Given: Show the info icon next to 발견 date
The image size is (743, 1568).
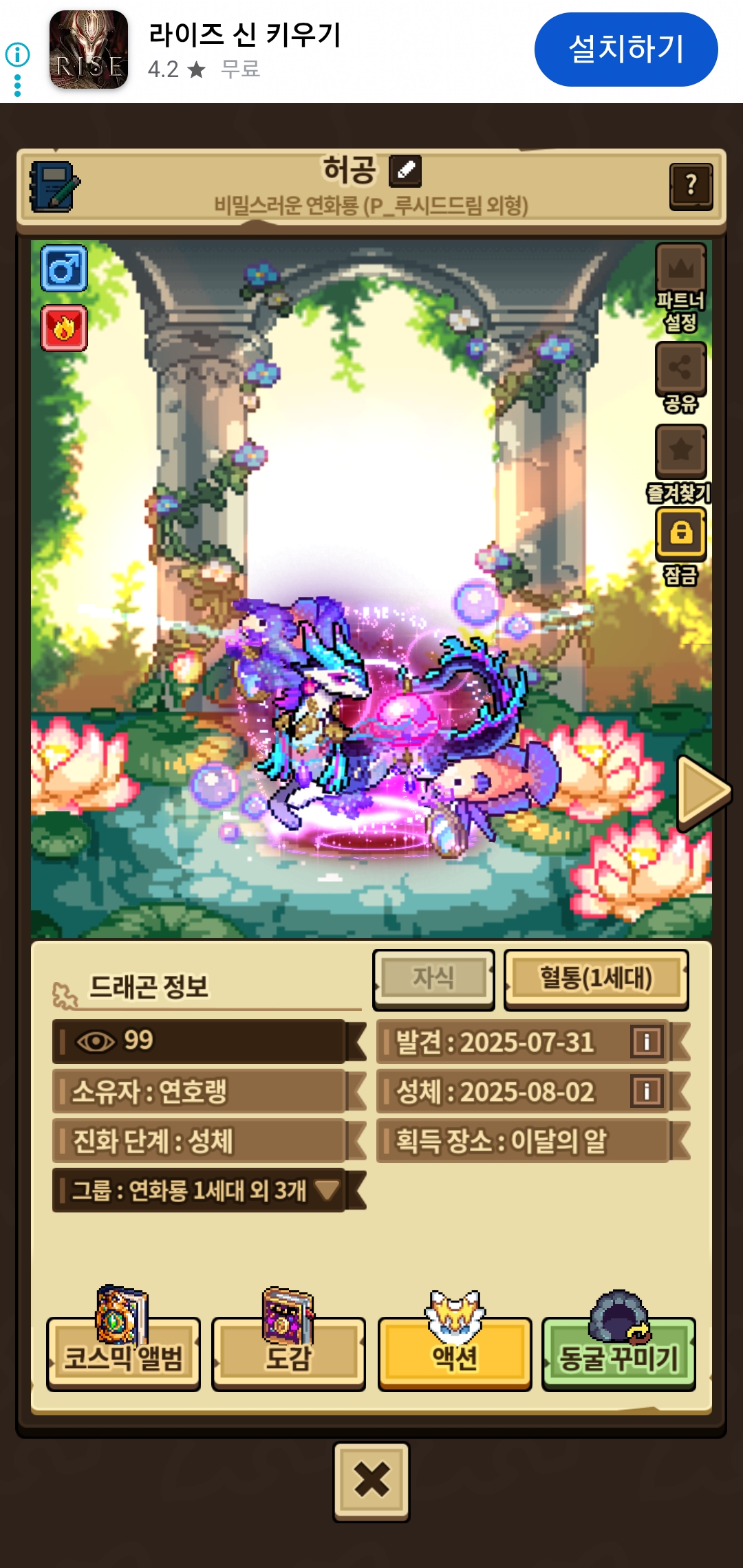Looking at the screenshot, I should point(646,1042).
